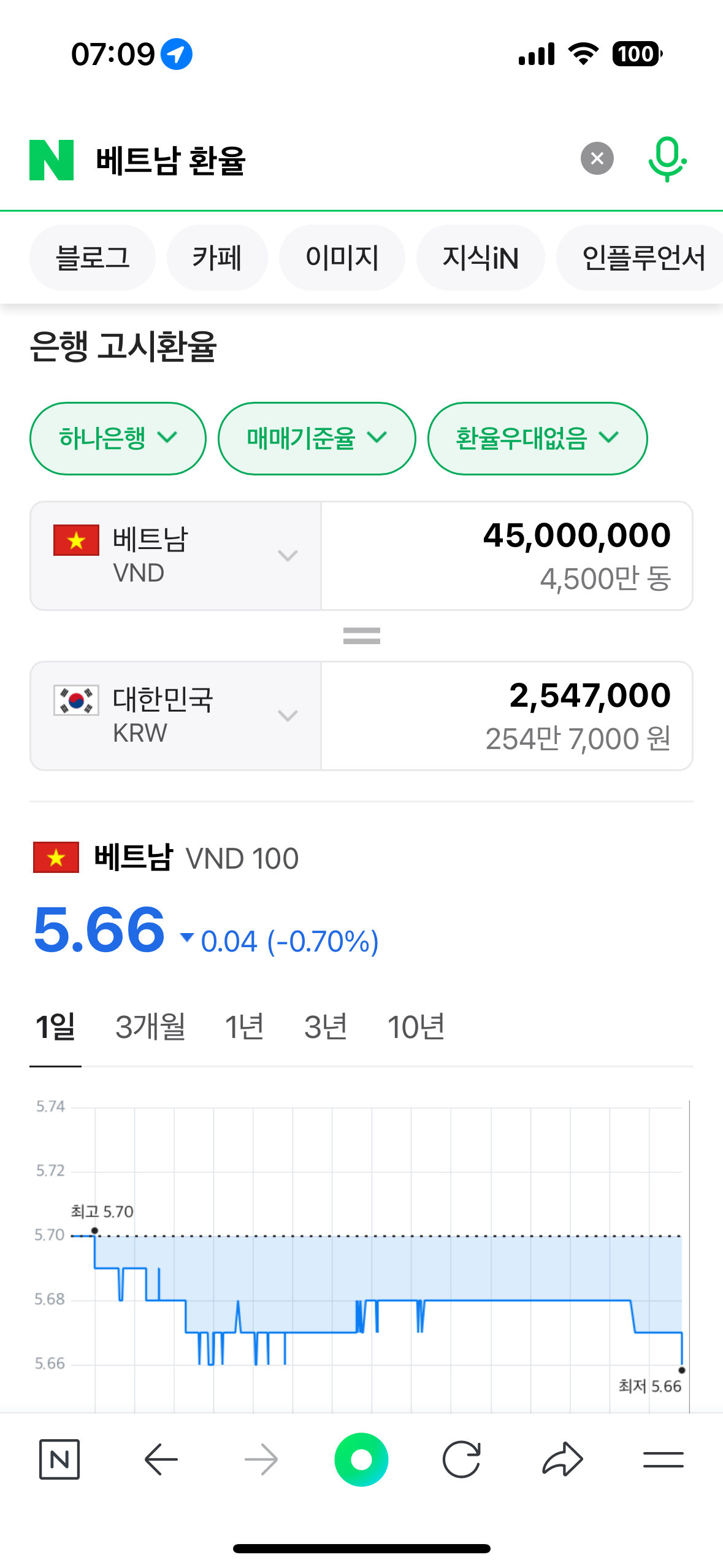Switch to the 카페 tab

[217, 258]
